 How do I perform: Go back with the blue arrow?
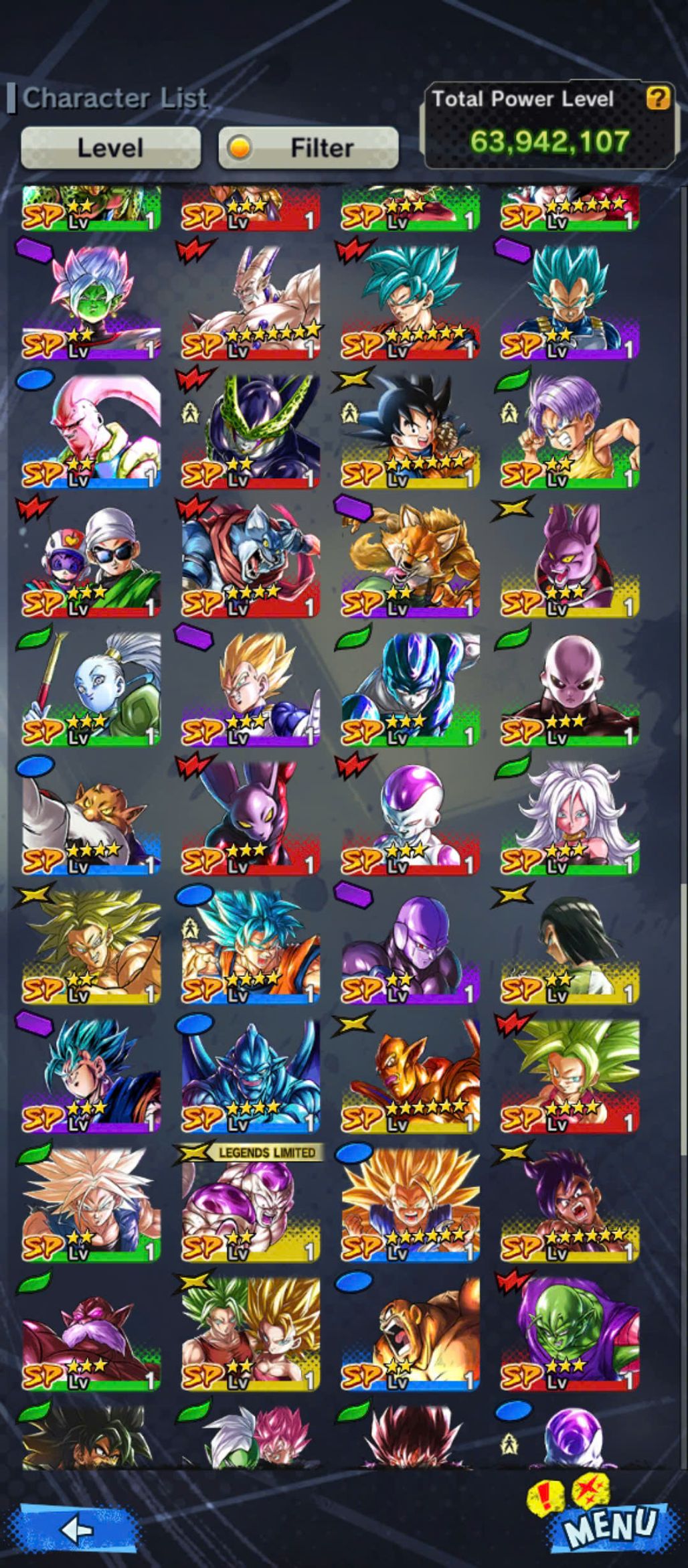click(77, 1529)
